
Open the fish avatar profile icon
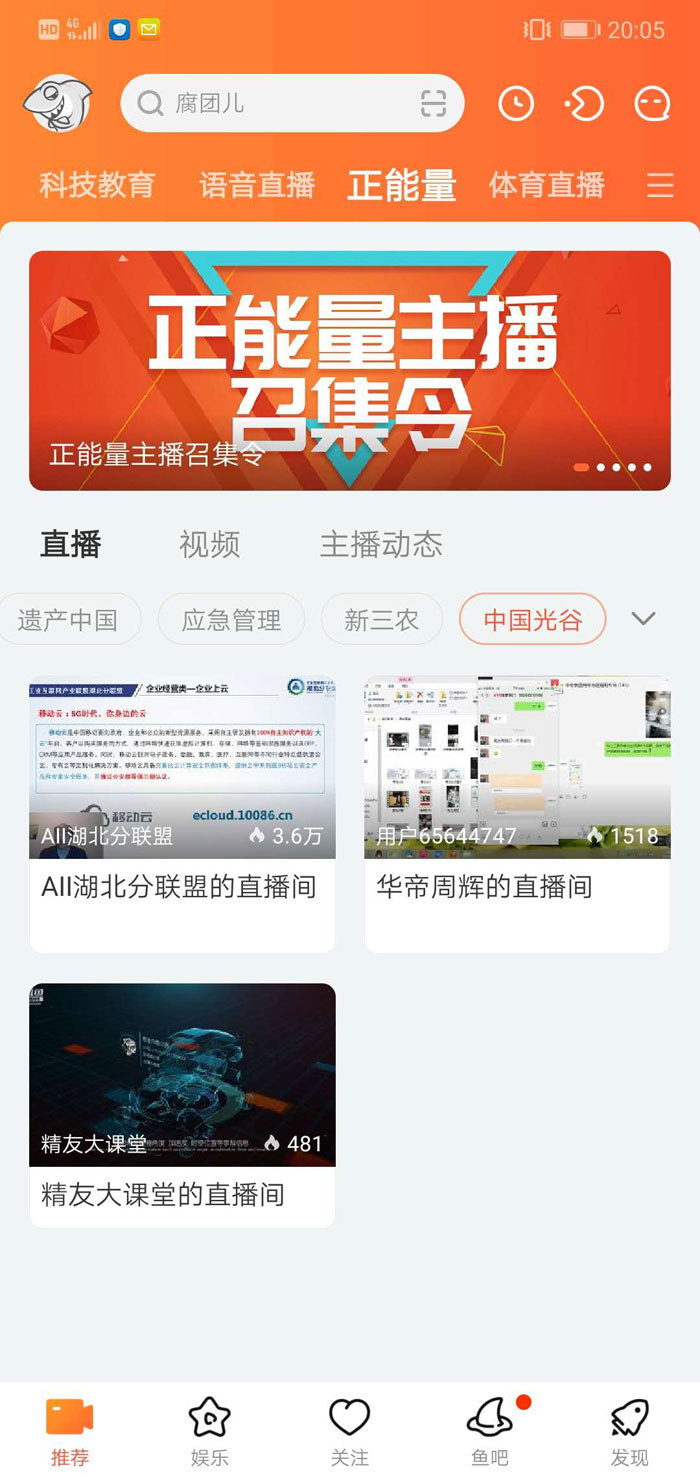click(57, 103)
